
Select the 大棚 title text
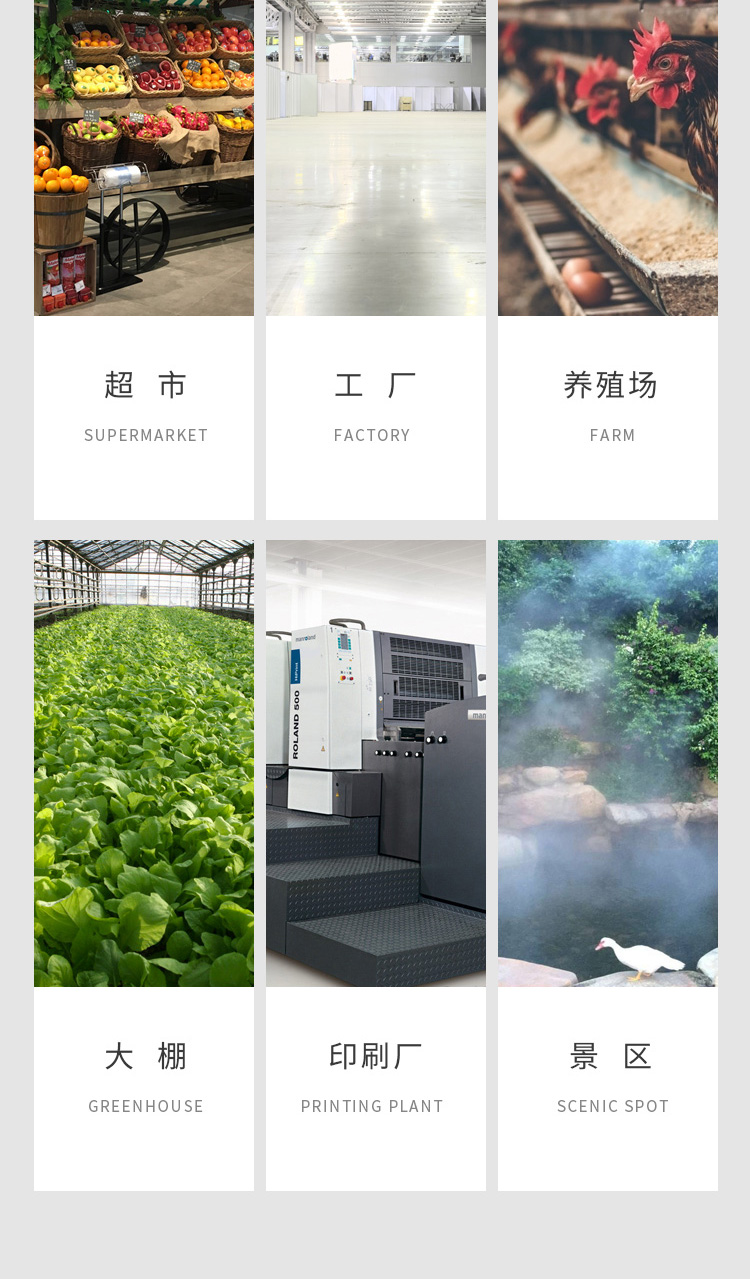(146, 1055)
